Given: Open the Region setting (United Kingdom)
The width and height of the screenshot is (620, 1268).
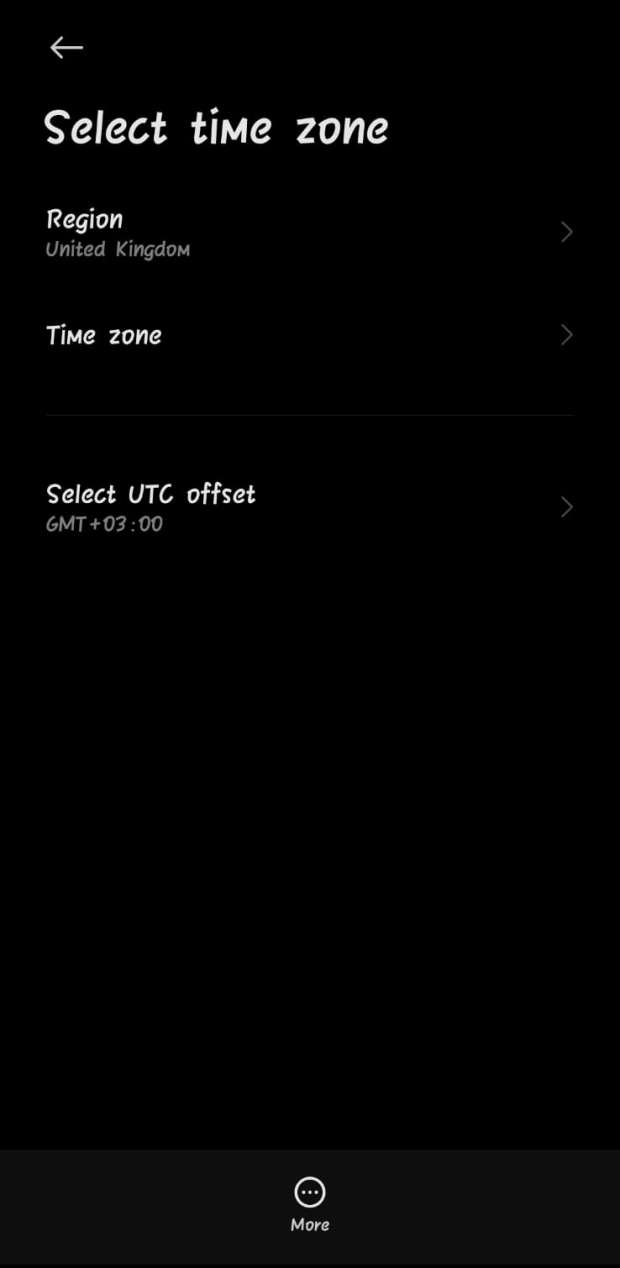Looking at the screenshot, I should point(310,232).
